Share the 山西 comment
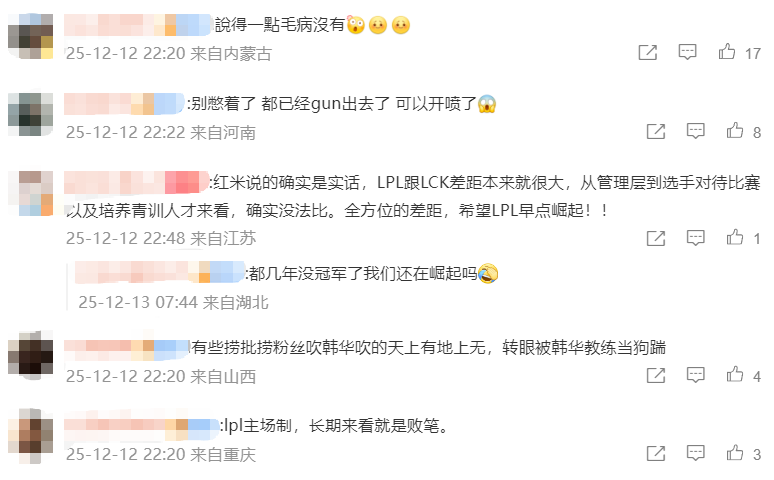774x480 pixels. (x=656, y=376)
